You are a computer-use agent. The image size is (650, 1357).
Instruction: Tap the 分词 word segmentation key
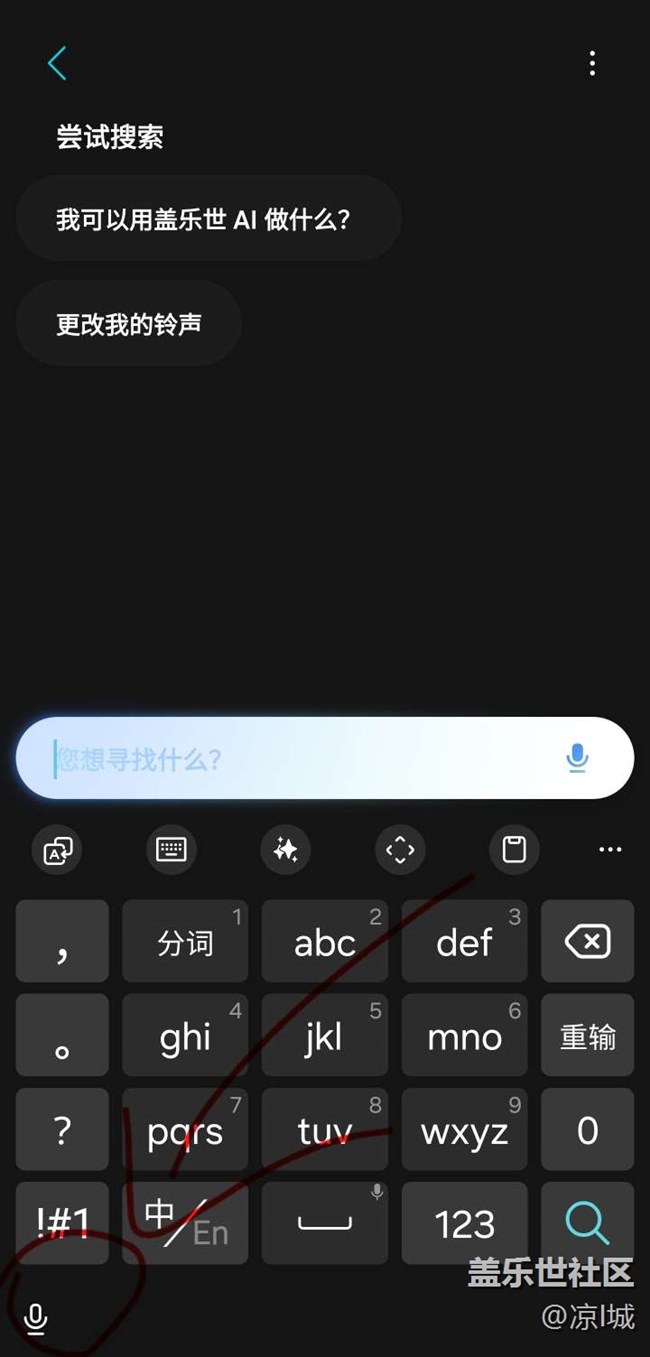(185, 941)
